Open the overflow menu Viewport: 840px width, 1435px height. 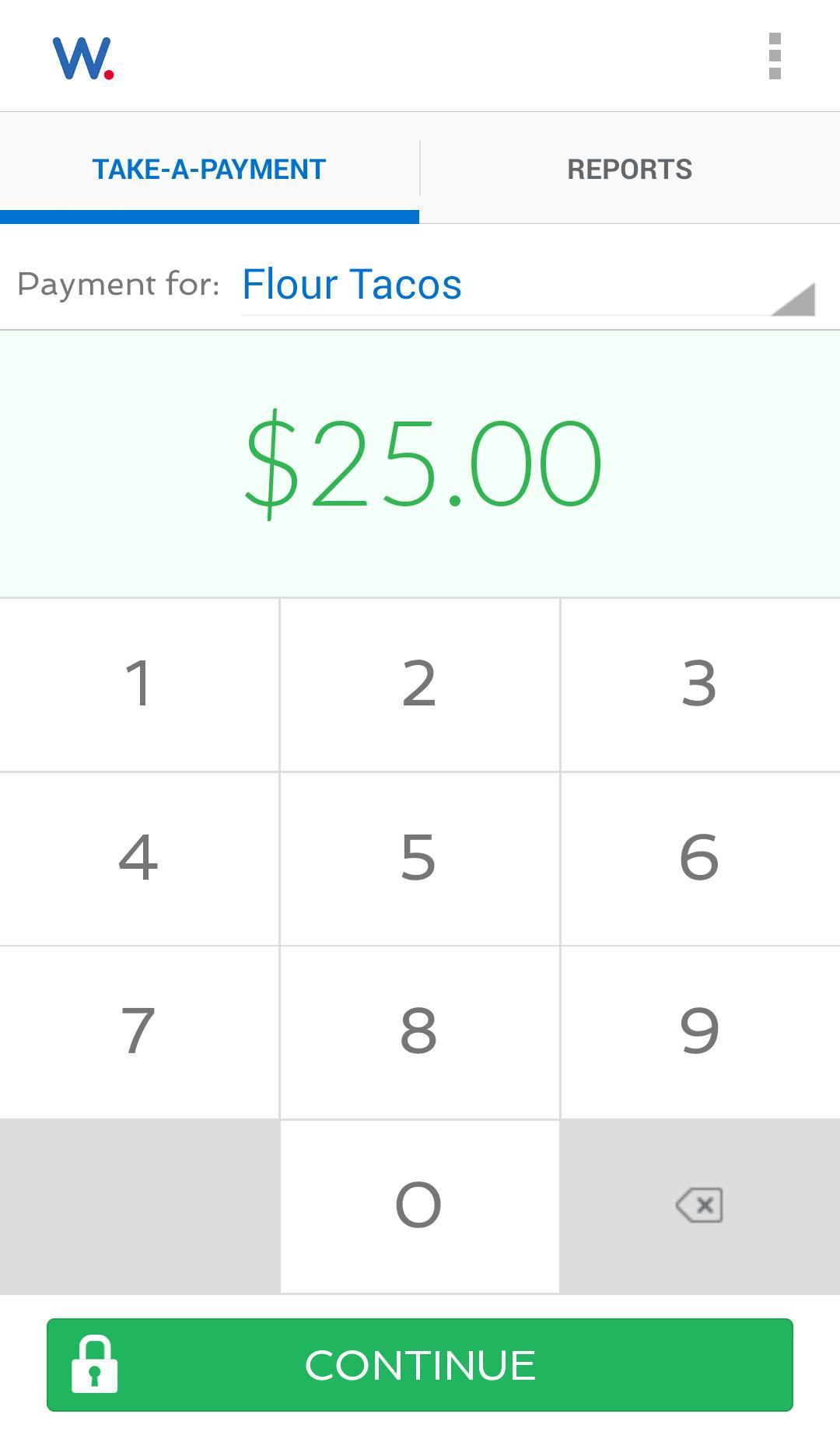[x=774, y=56]
